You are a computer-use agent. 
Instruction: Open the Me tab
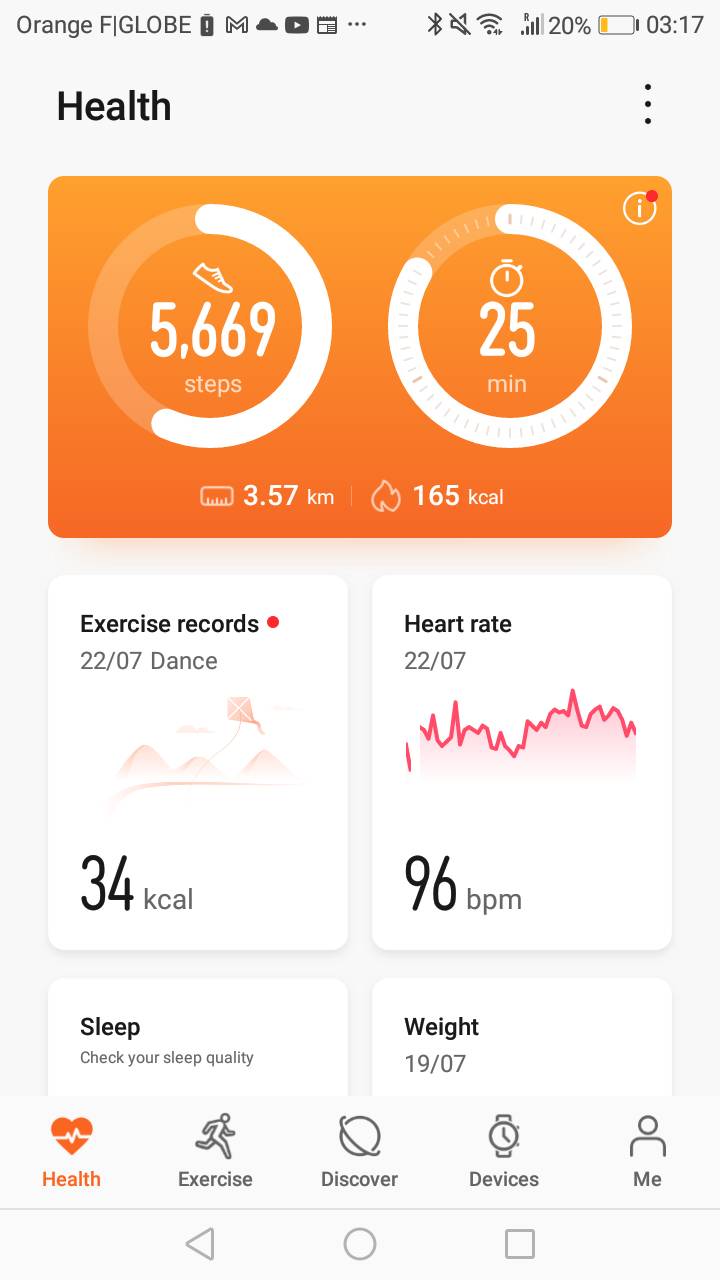(x=647, y=1151)
